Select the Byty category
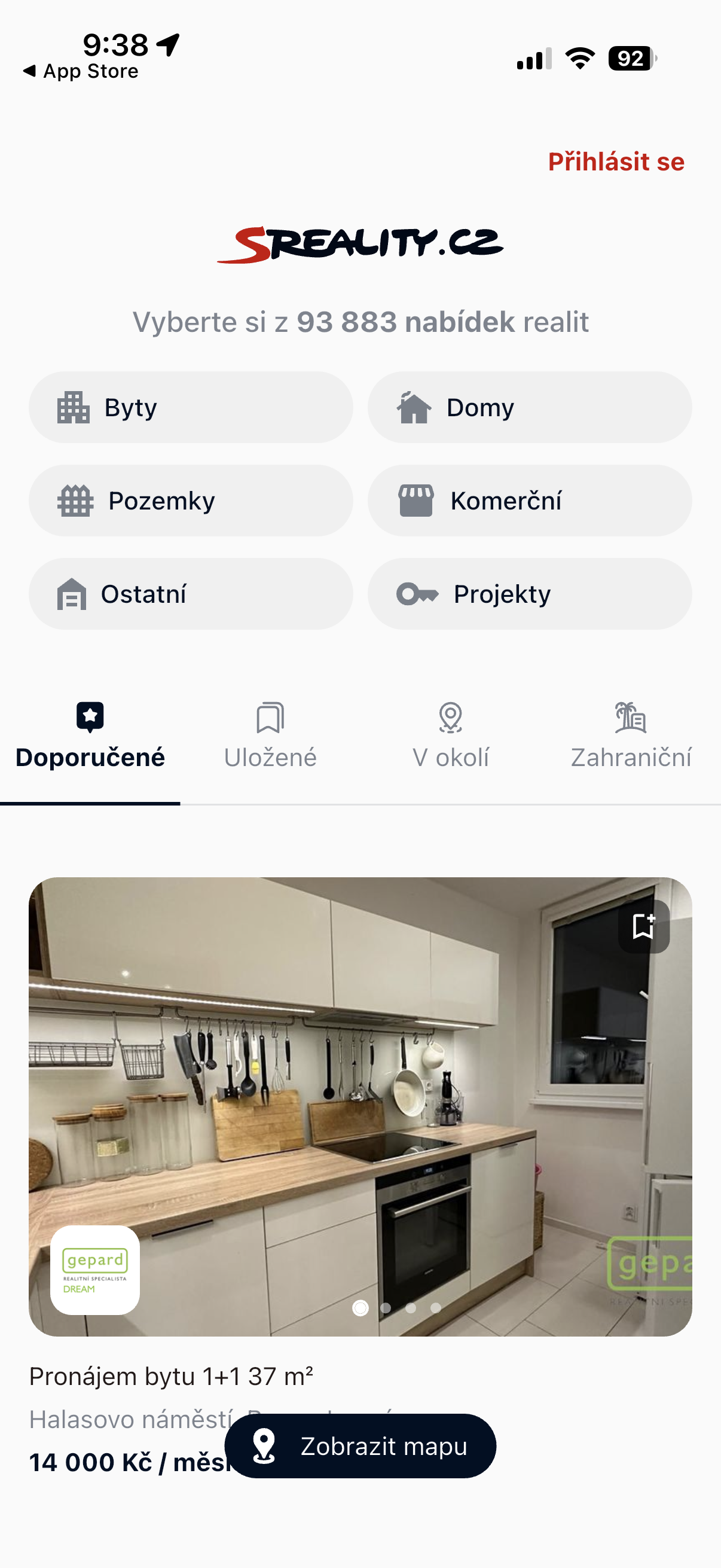Screen dimensions: 721x1568 [191, 407]
